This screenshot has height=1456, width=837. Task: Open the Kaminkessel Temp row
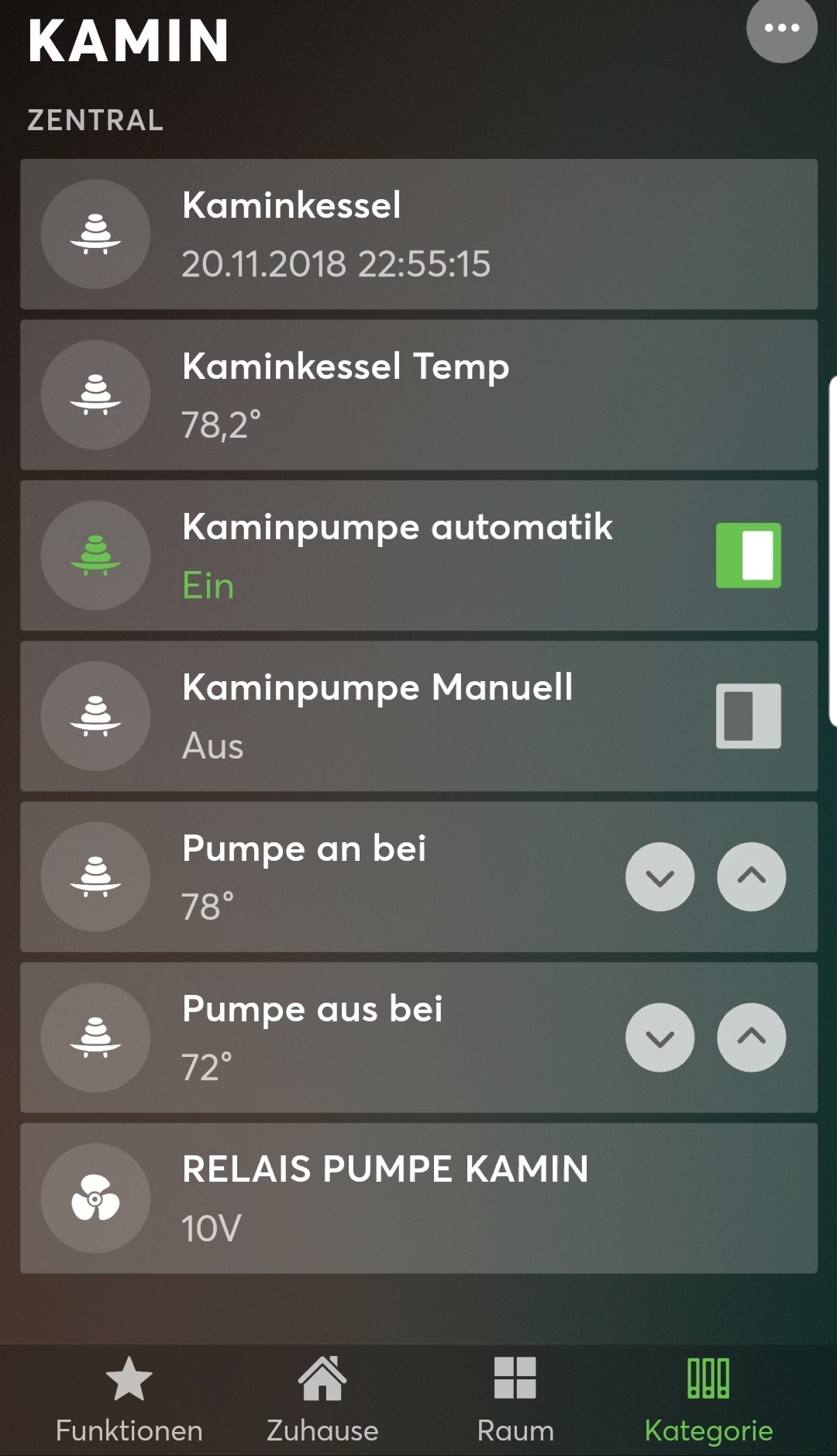point(418,395)
